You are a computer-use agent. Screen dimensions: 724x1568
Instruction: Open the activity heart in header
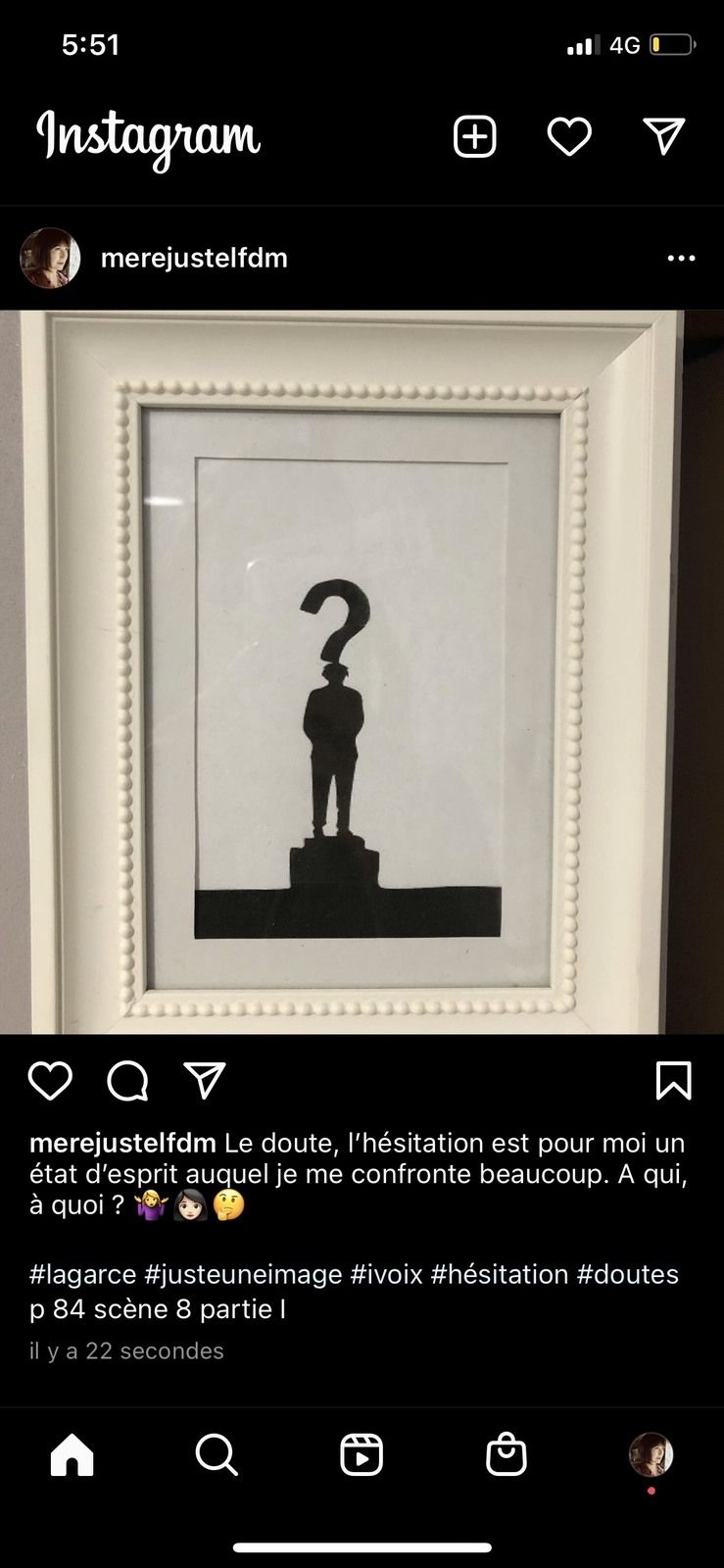coord(569,136)
